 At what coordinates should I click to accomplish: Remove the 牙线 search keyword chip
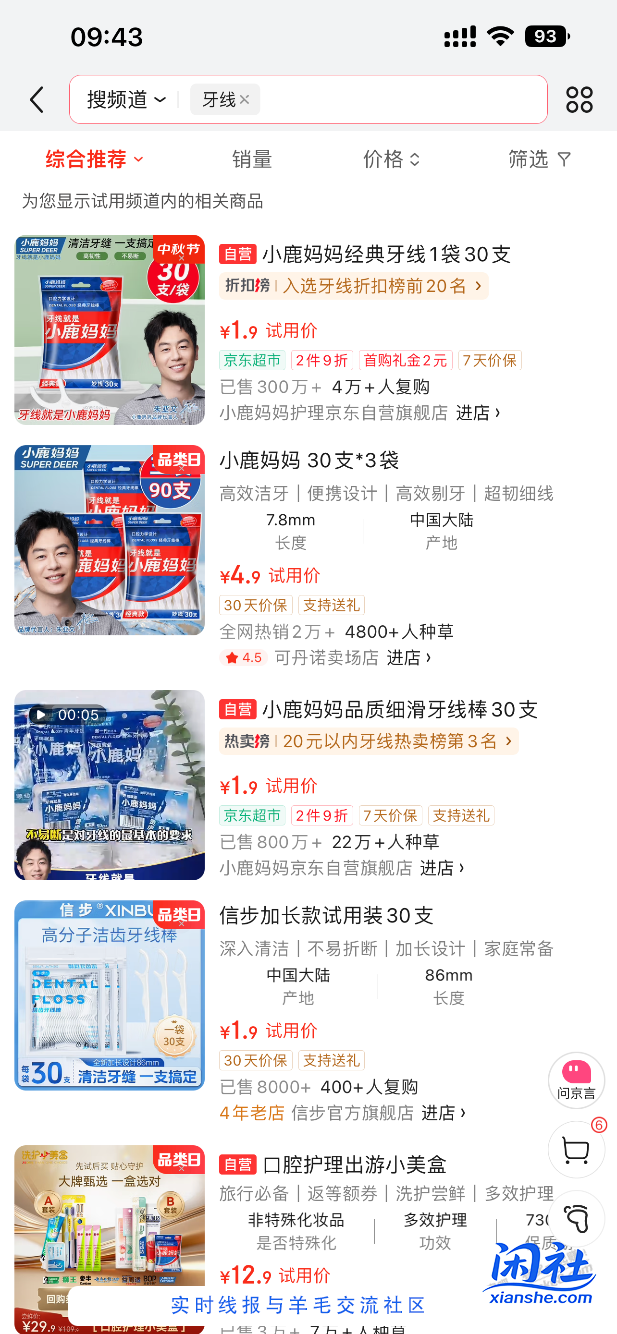click(x=245, y=100)
